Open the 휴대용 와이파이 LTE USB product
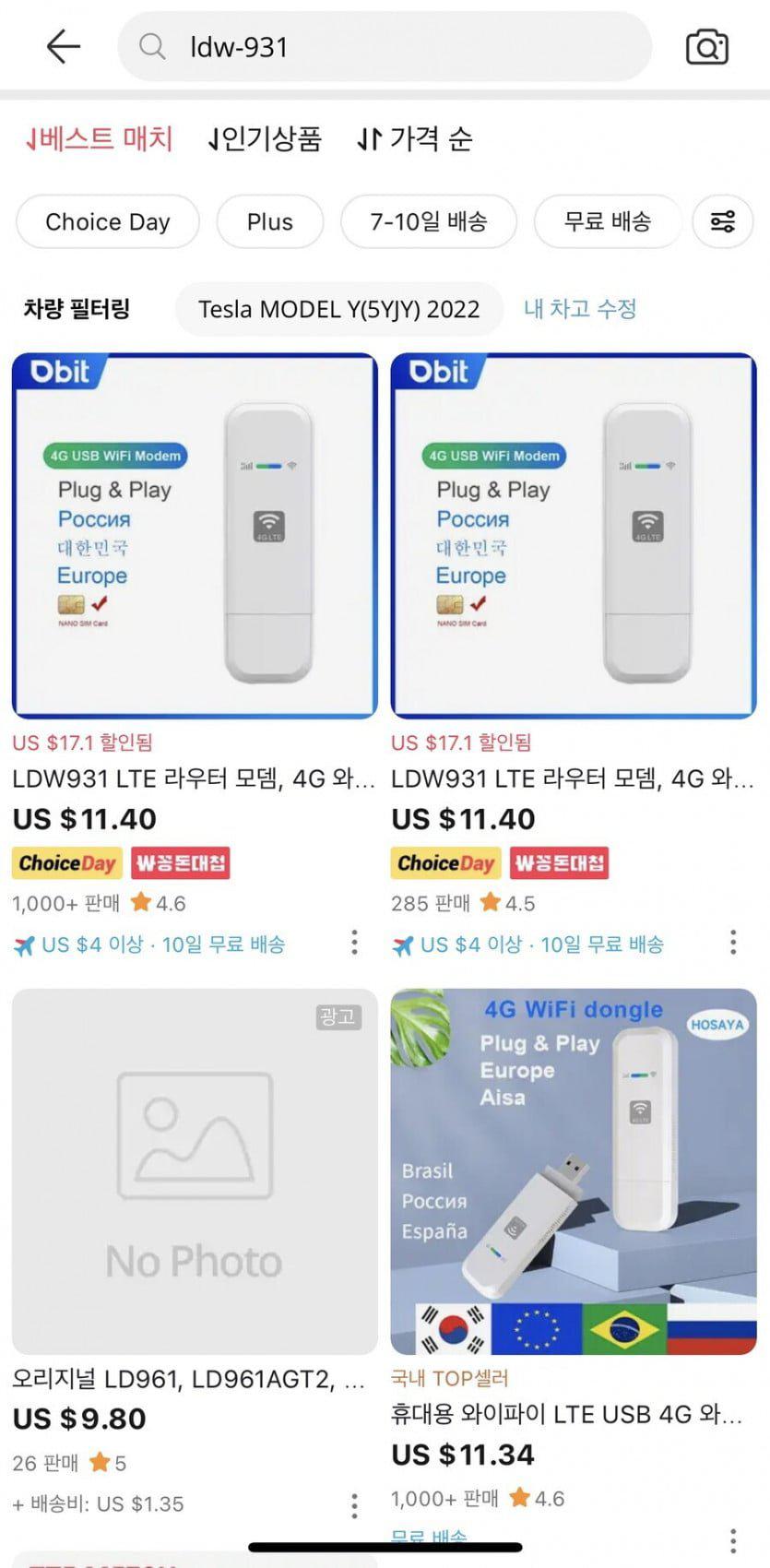This screenshot has width=770, height=1568. [x=573, y=1171]
